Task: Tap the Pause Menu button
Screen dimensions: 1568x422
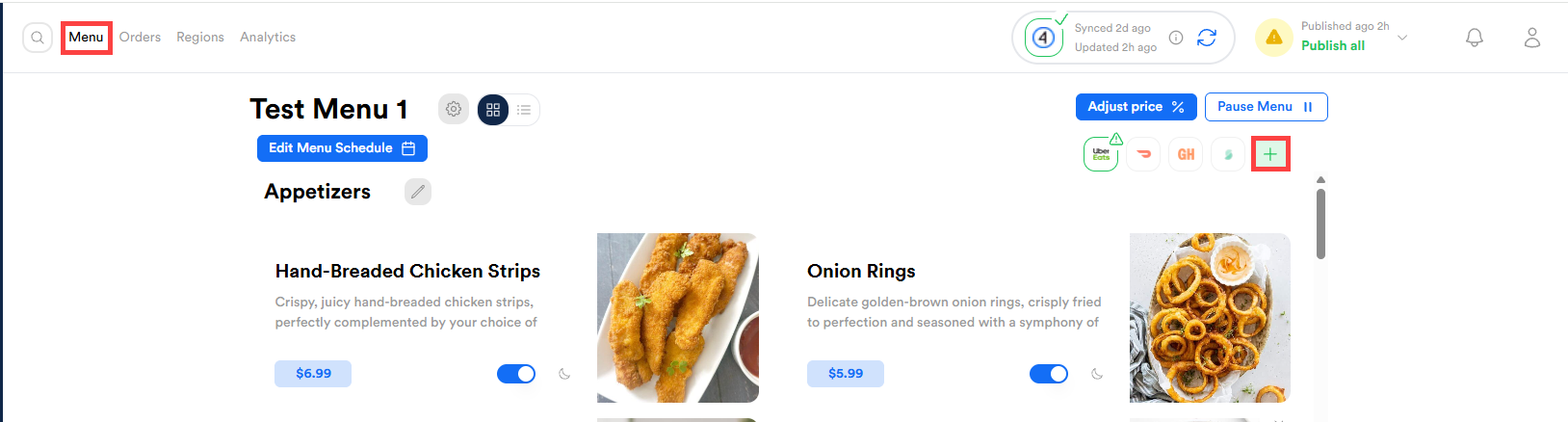Action: tap(1266, 107)
